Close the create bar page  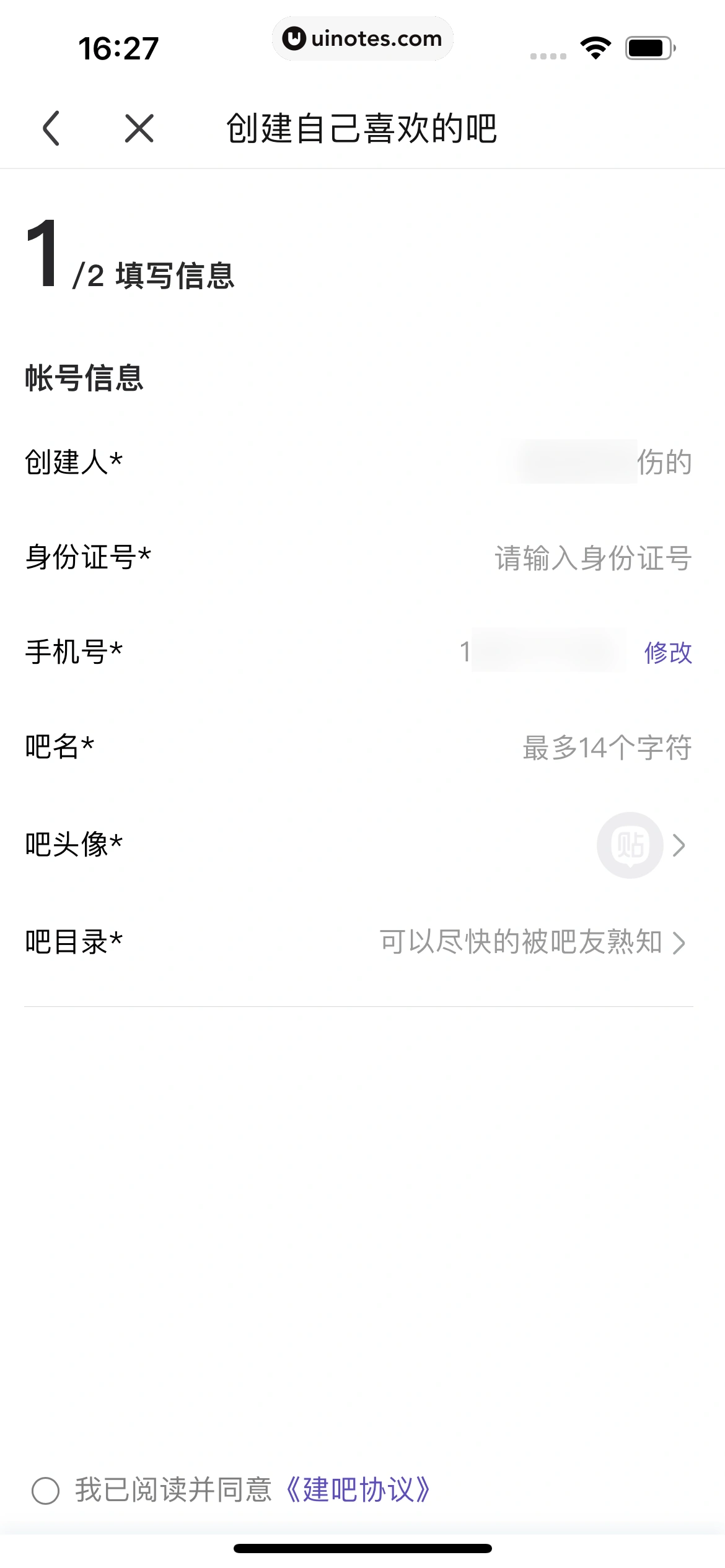click(x=139, y=128)
